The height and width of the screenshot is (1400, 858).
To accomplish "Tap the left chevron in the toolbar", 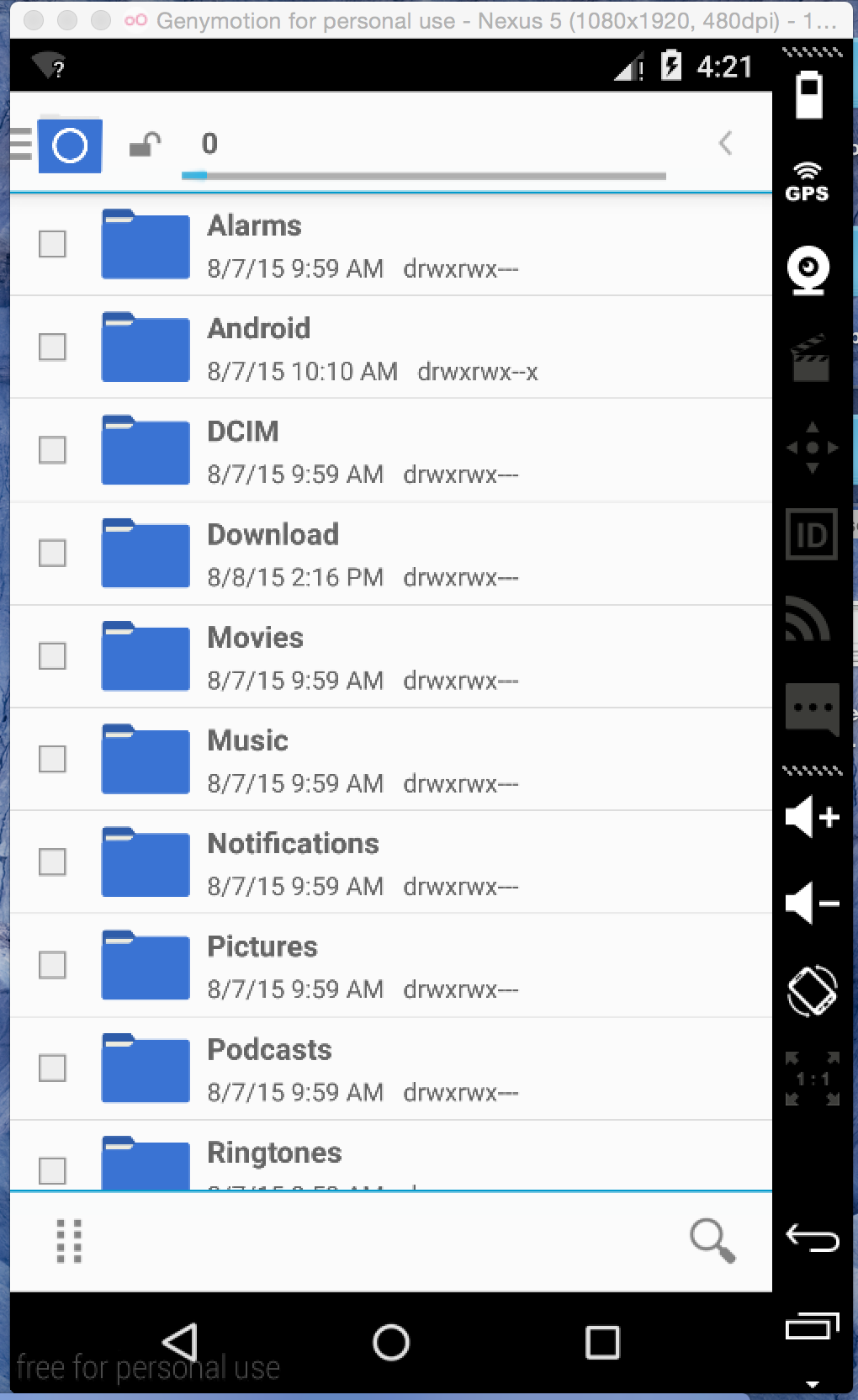I will point(726,143).
